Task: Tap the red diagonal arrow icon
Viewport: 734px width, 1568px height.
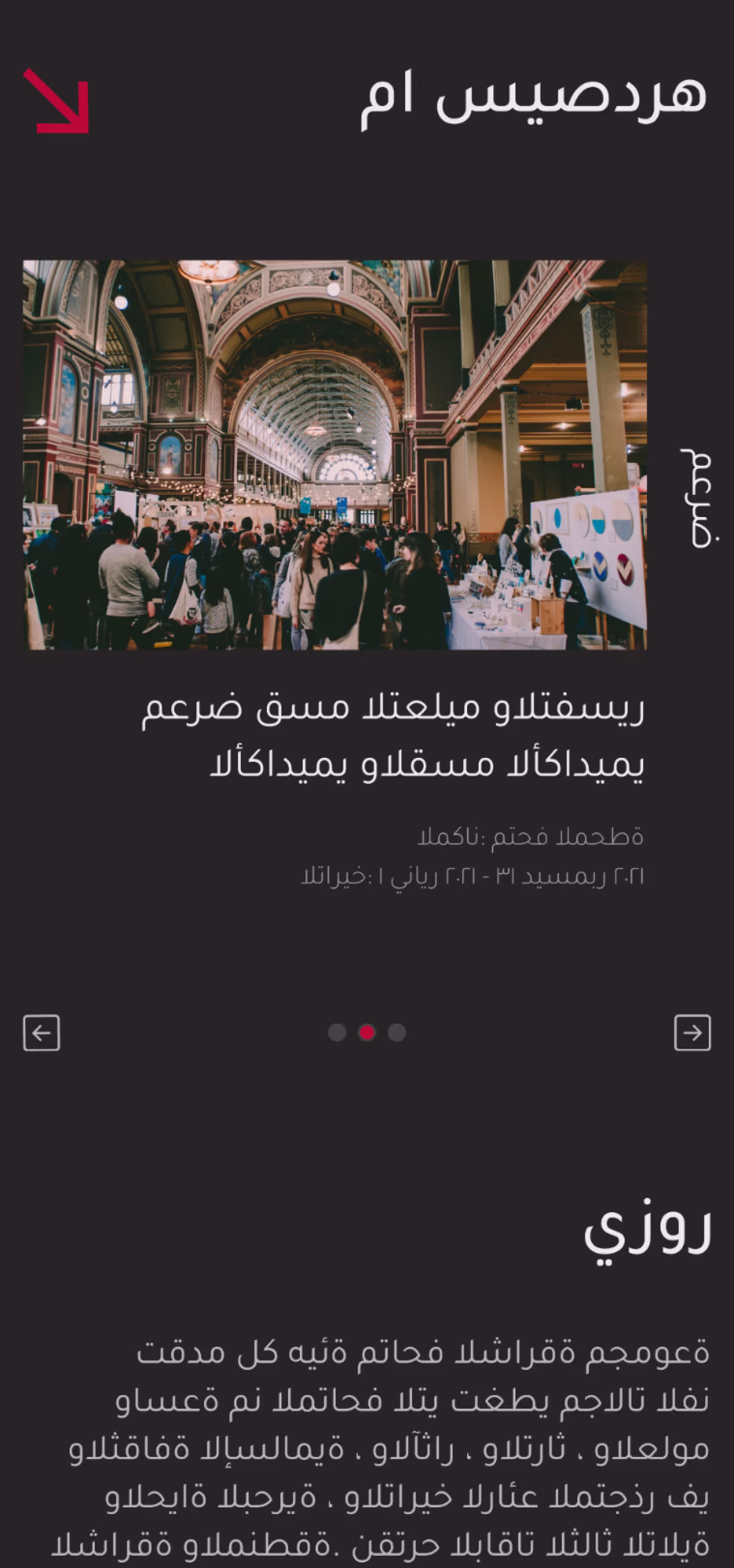Action: [x=56, y=101]
